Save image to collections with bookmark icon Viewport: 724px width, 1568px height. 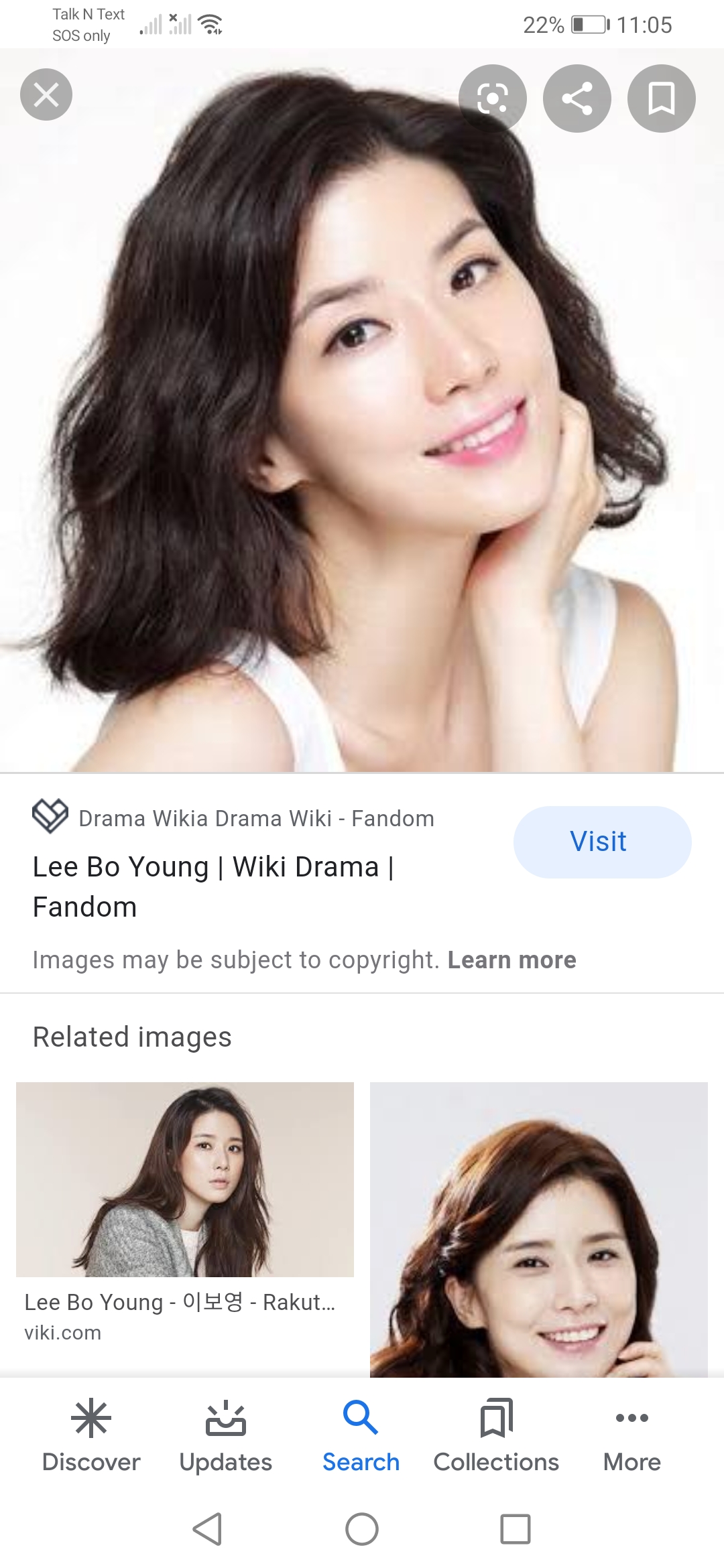pyautogui.click(x=662, y=99)
